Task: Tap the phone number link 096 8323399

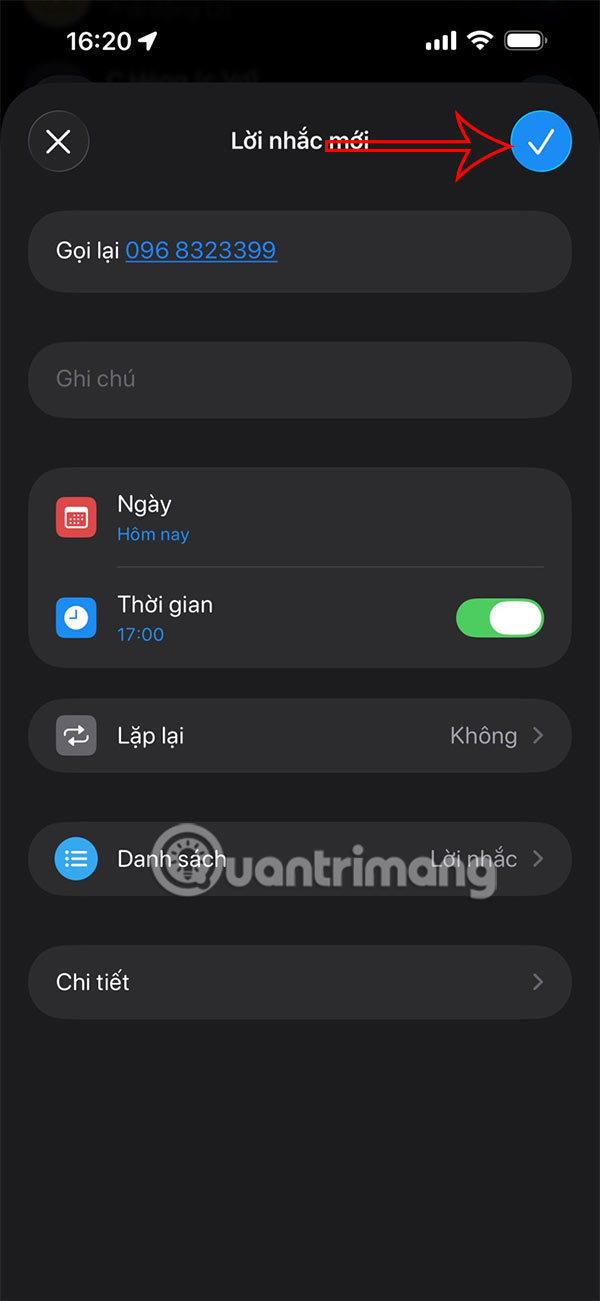Action: [x=201, y=250]
